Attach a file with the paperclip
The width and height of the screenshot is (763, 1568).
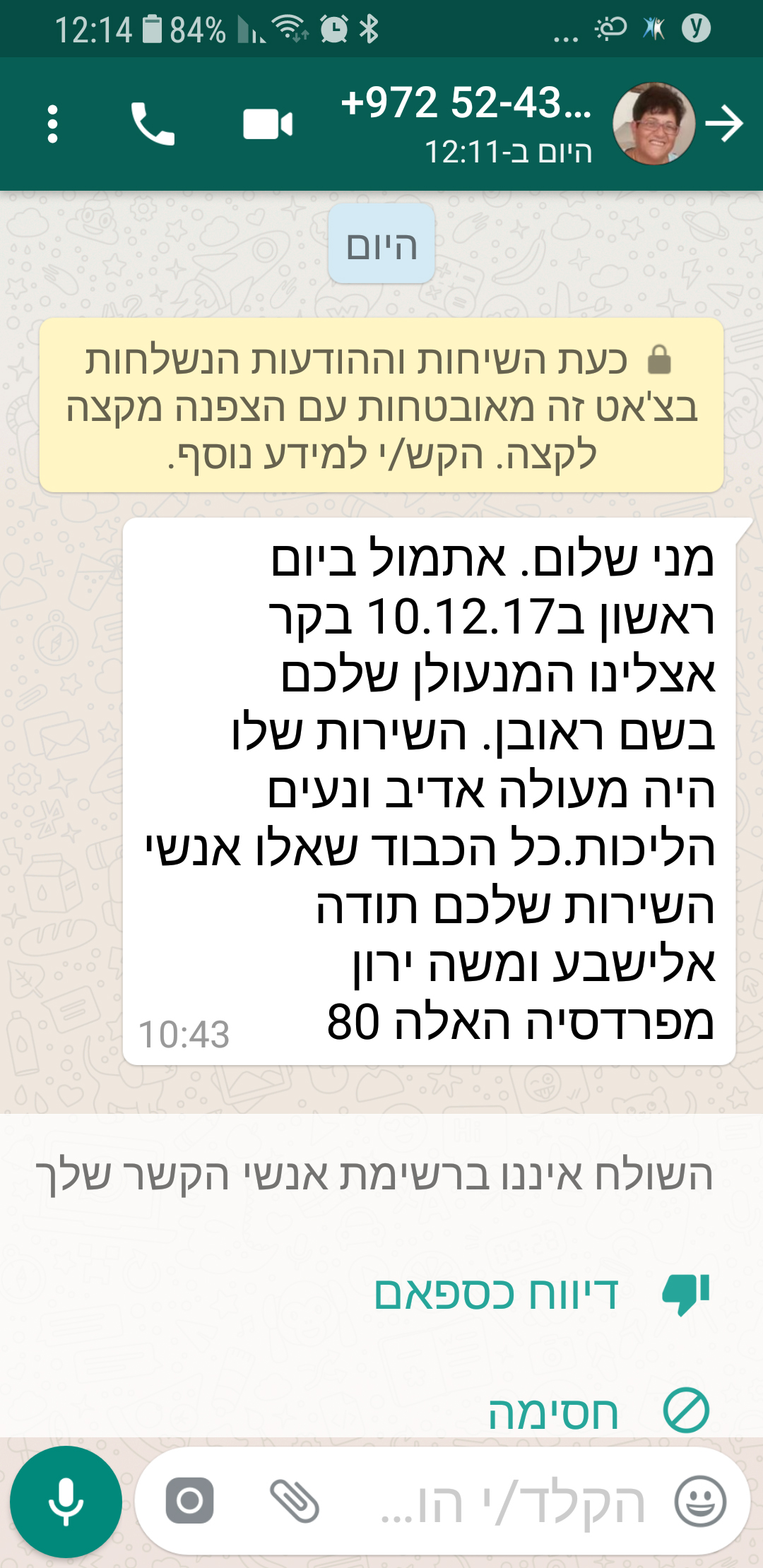(x=295, y=1500)
